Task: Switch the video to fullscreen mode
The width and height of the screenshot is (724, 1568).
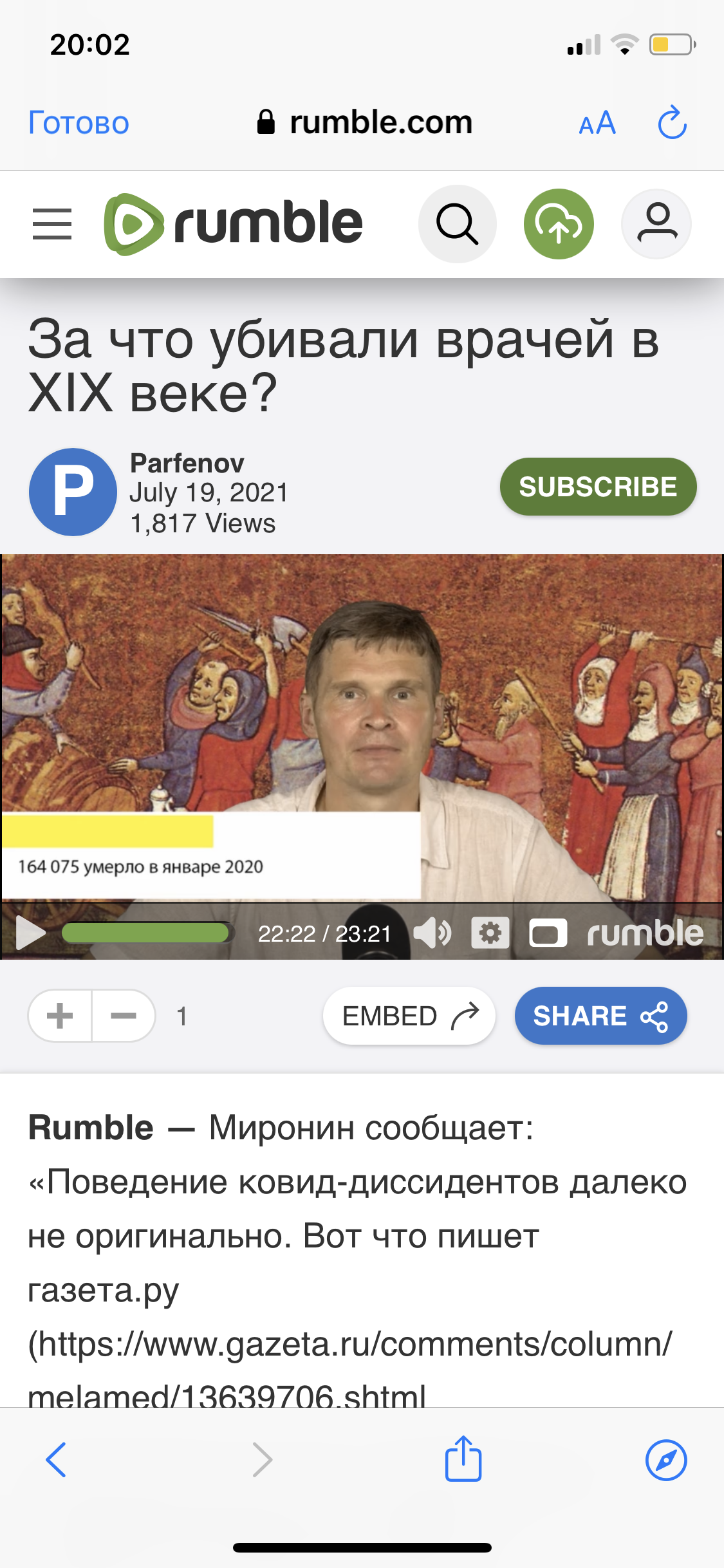Action: pos(548,933)
